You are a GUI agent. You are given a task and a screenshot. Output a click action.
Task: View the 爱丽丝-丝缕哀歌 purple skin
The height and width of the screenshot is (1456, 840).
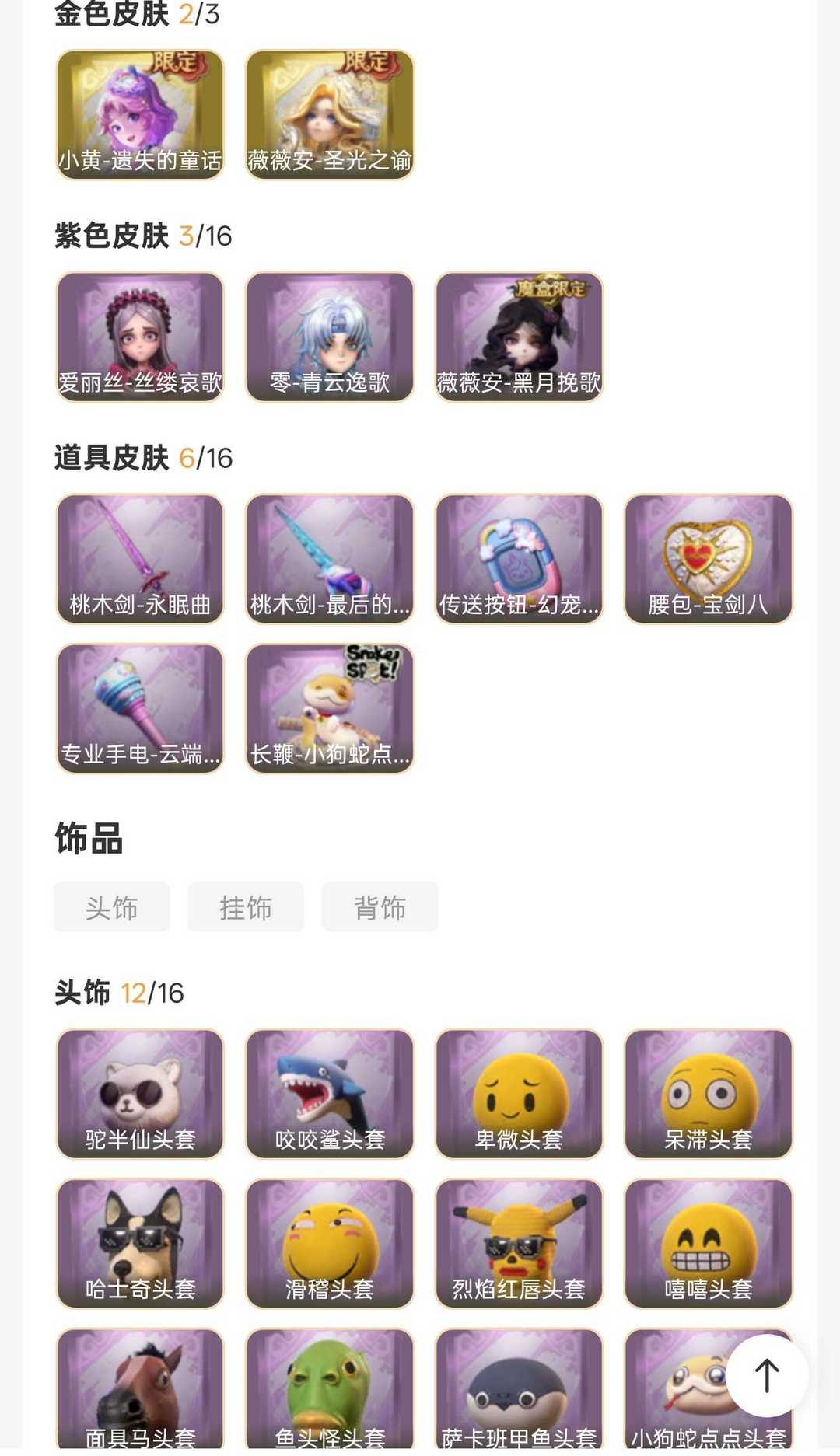[x=140, y=337]
